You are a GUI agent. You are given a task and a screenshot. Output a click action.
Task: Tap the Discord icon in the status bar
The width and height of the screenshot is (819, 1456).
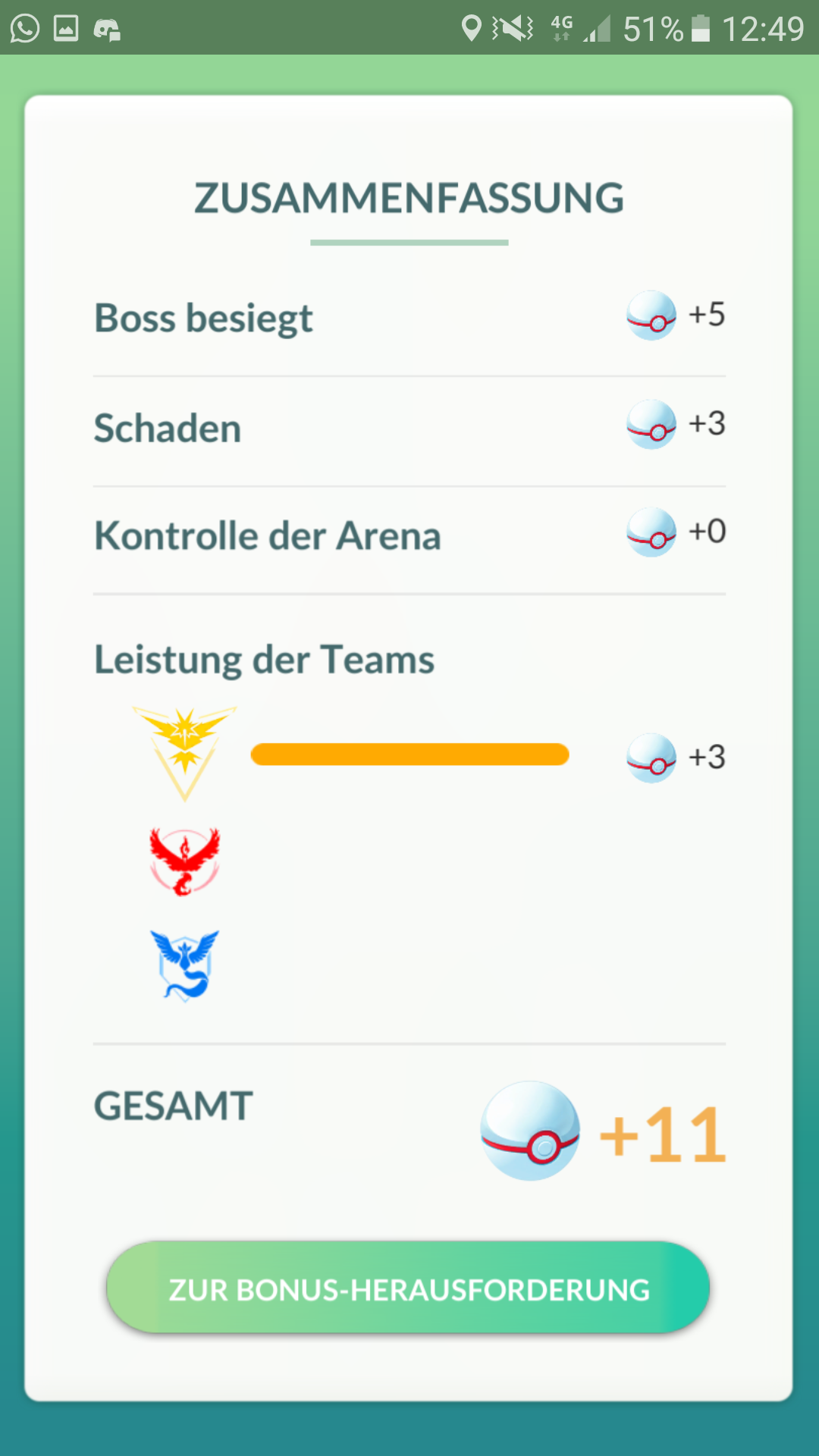106,29
